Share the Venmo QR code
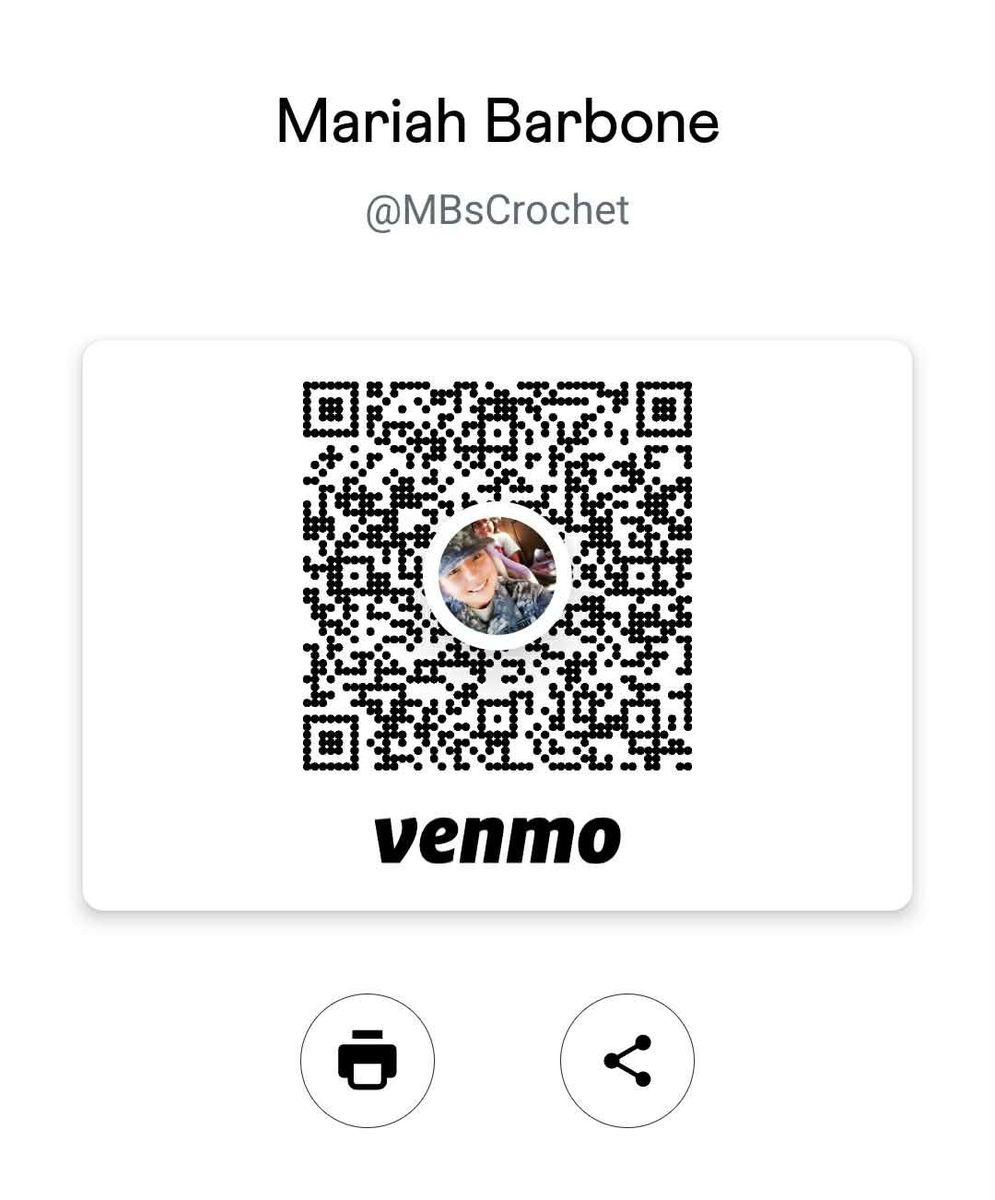The image size is (995, 1200). pos(627,1060)
